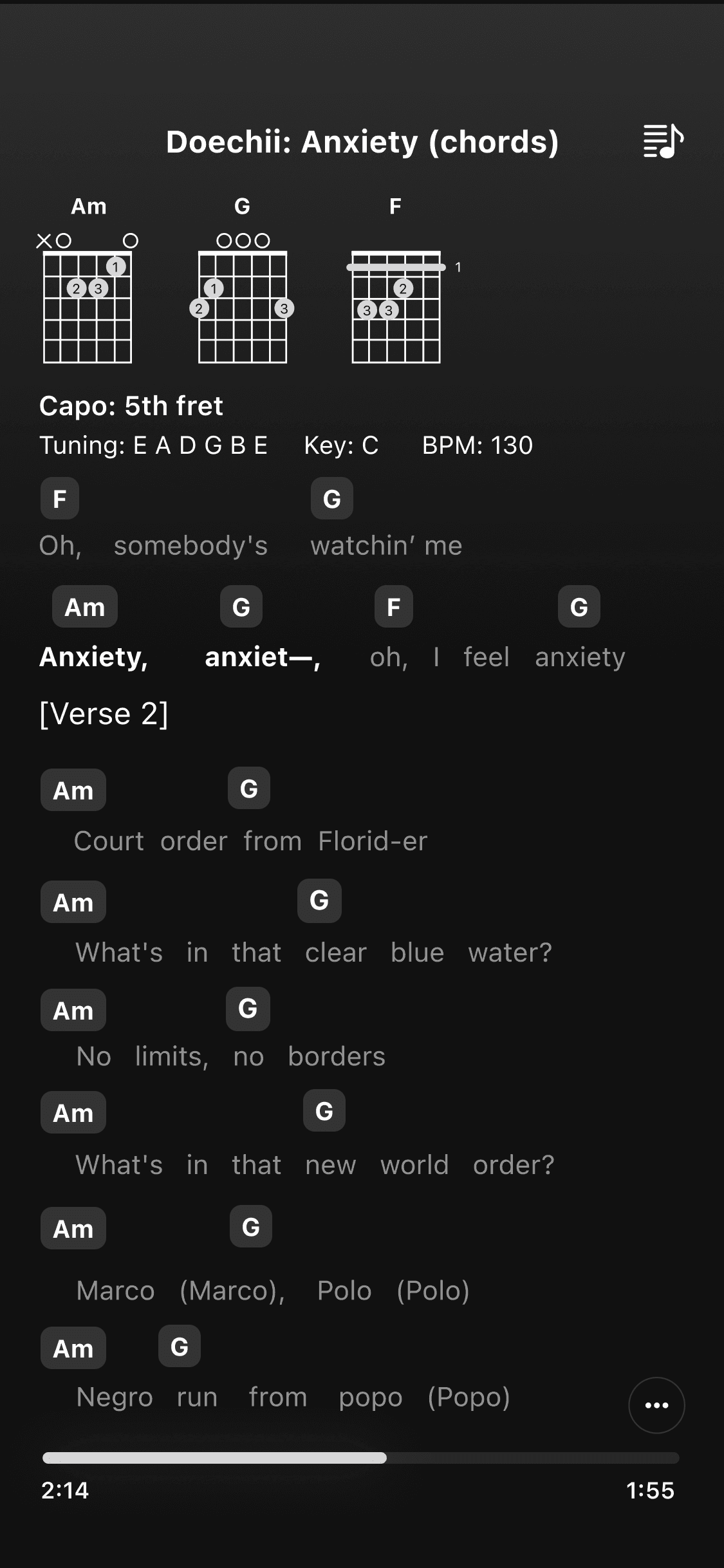The image size is (724, 1568).
Task: Select the F chord above "oh, I feel"
Action: tap(393, 607)
